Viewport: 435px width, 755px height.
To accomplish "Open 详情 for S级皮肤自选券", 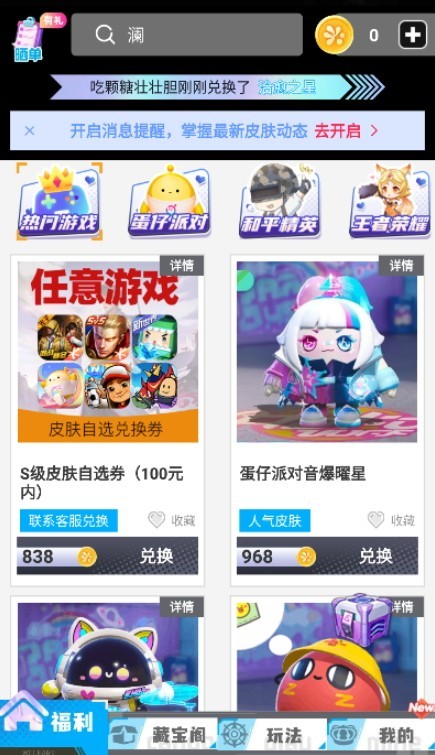I will coord(182,265).
